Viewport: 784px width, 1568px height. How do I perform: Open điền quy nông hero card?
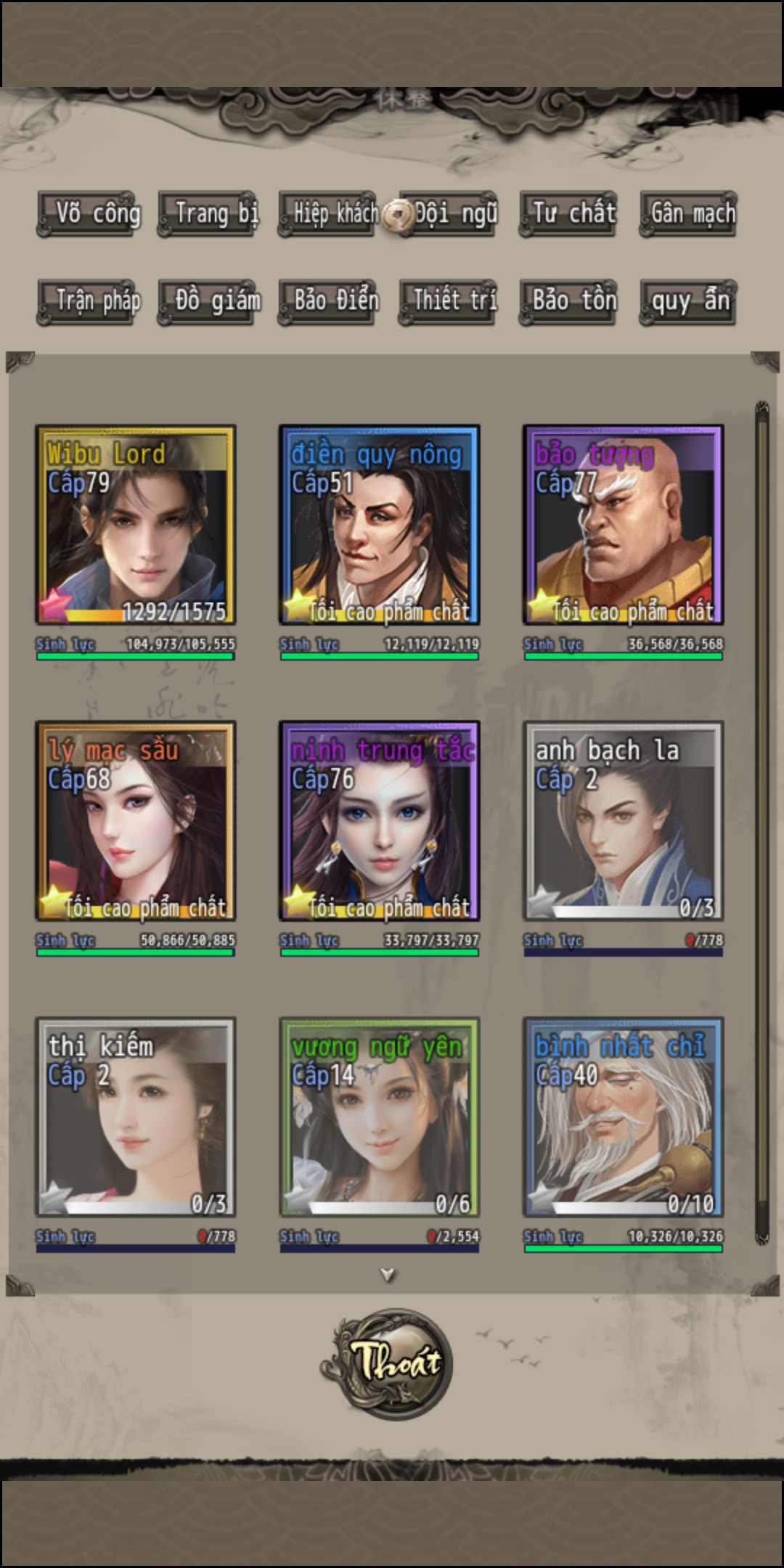380,525
